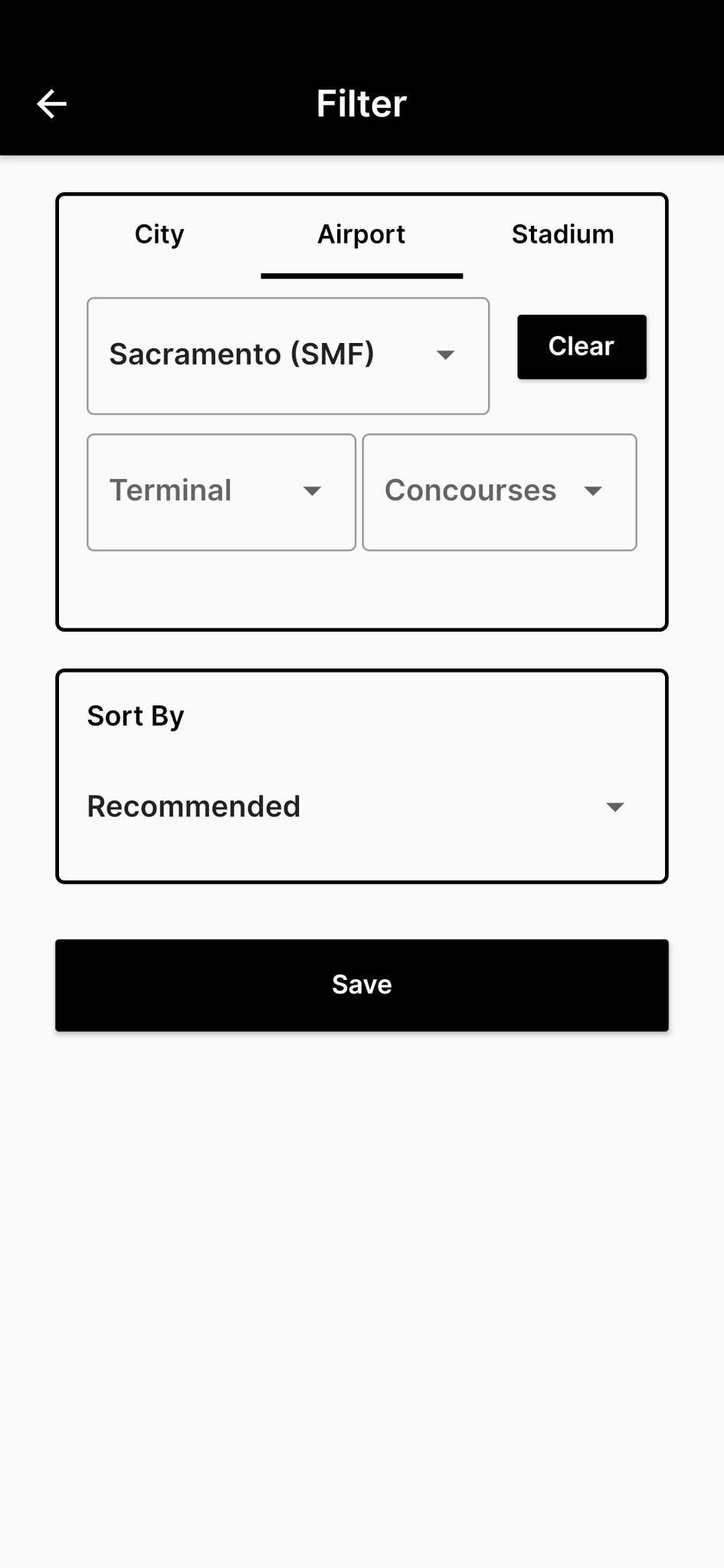Select the Airport tab
Image resolution: width=724 pixels, height=1568 pixels.
(362, 234)
